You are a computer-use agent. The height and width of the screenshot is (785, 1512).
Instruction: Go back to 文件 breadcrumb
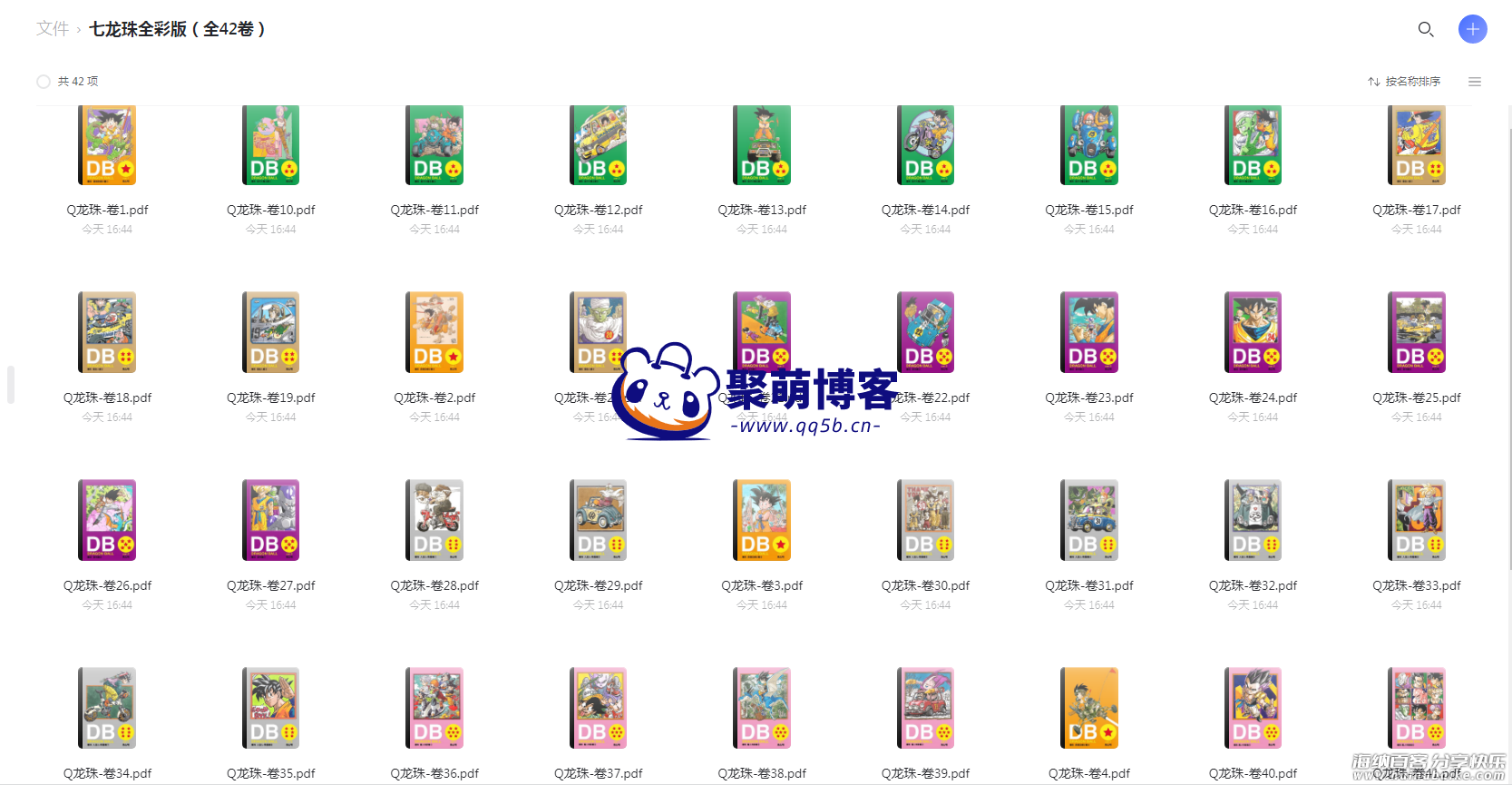[x=52, y=29]
